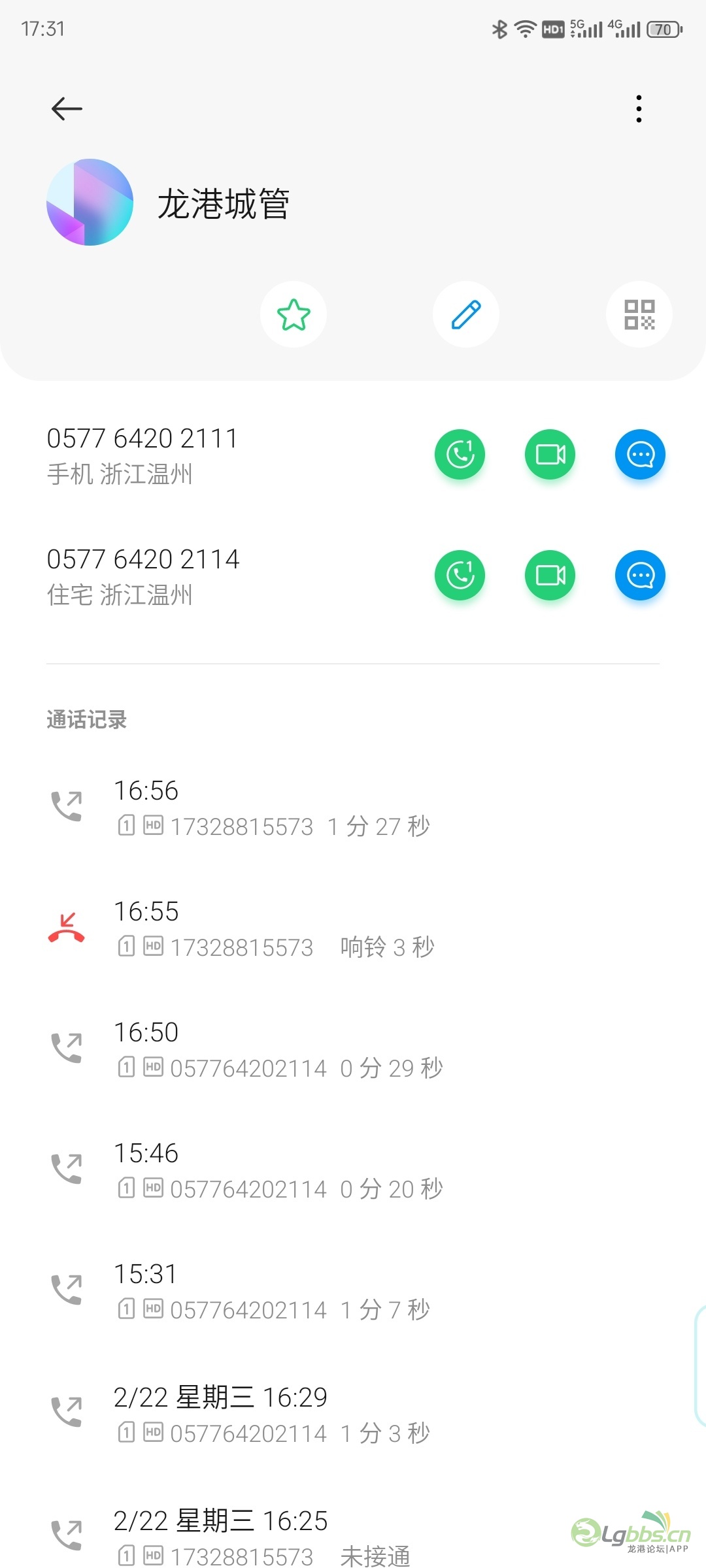Add 龙港城管 to favorites with the star
The width and height of the screenshot is (706, 1568).
tap(294, 314)
